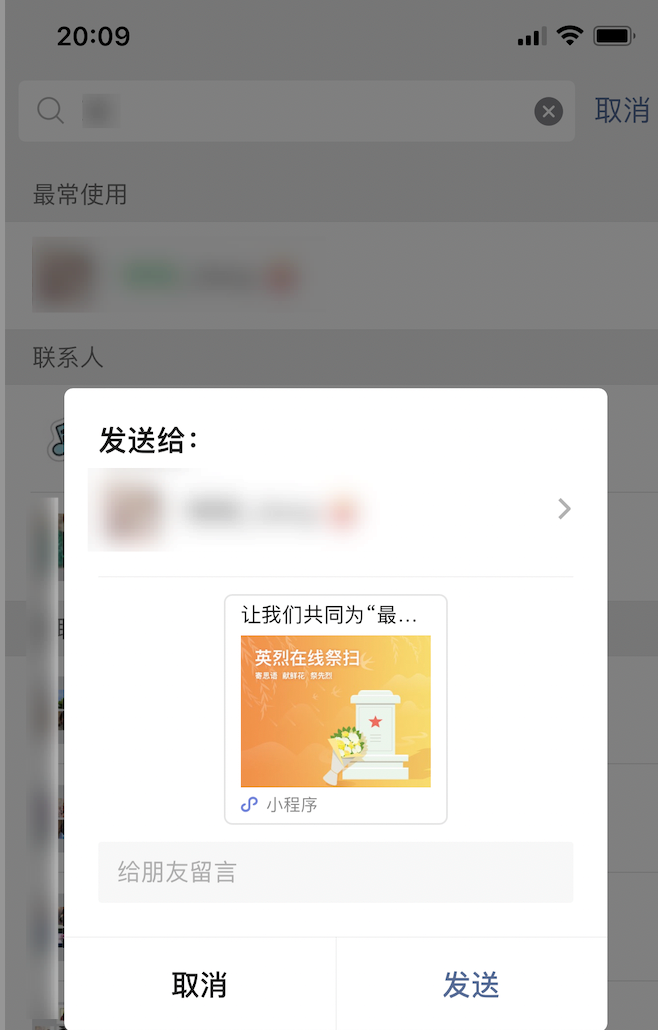Focus the 给朋友留言 message field
This screenshot has width=658, height=1030.
pos(335,872)
